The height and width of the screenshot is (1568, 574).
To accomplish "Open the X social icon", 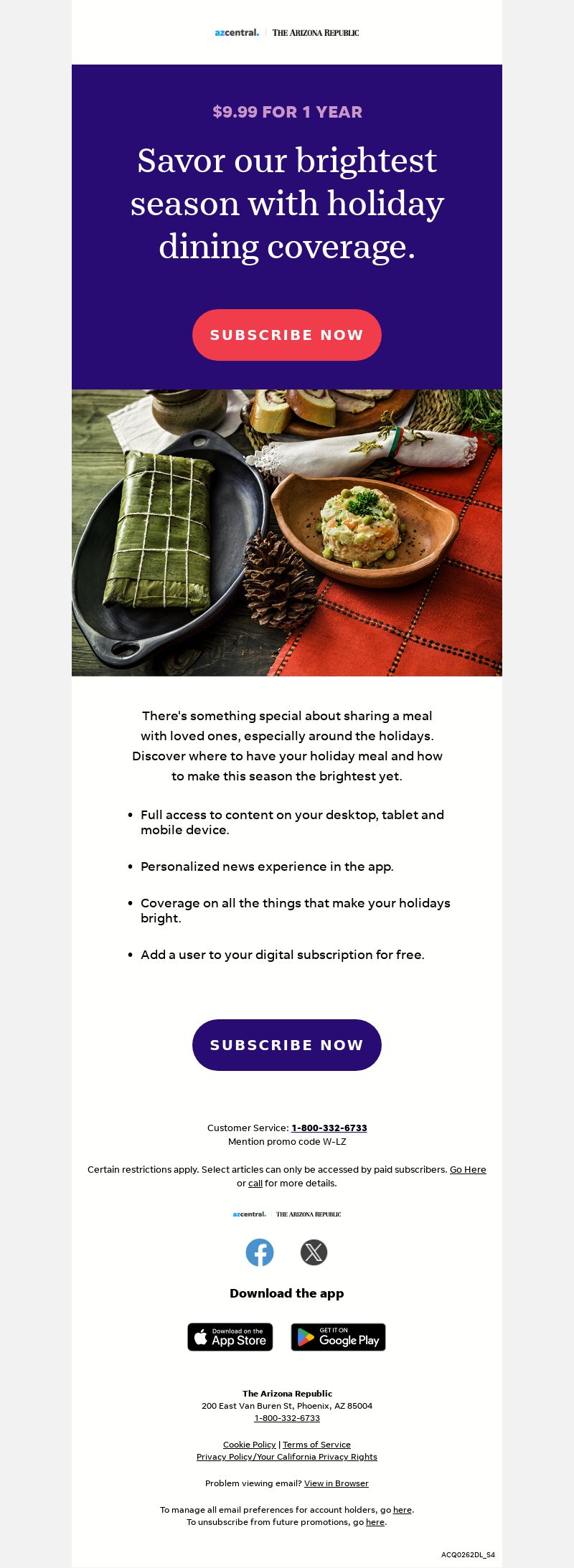I will coord(314,1252).
